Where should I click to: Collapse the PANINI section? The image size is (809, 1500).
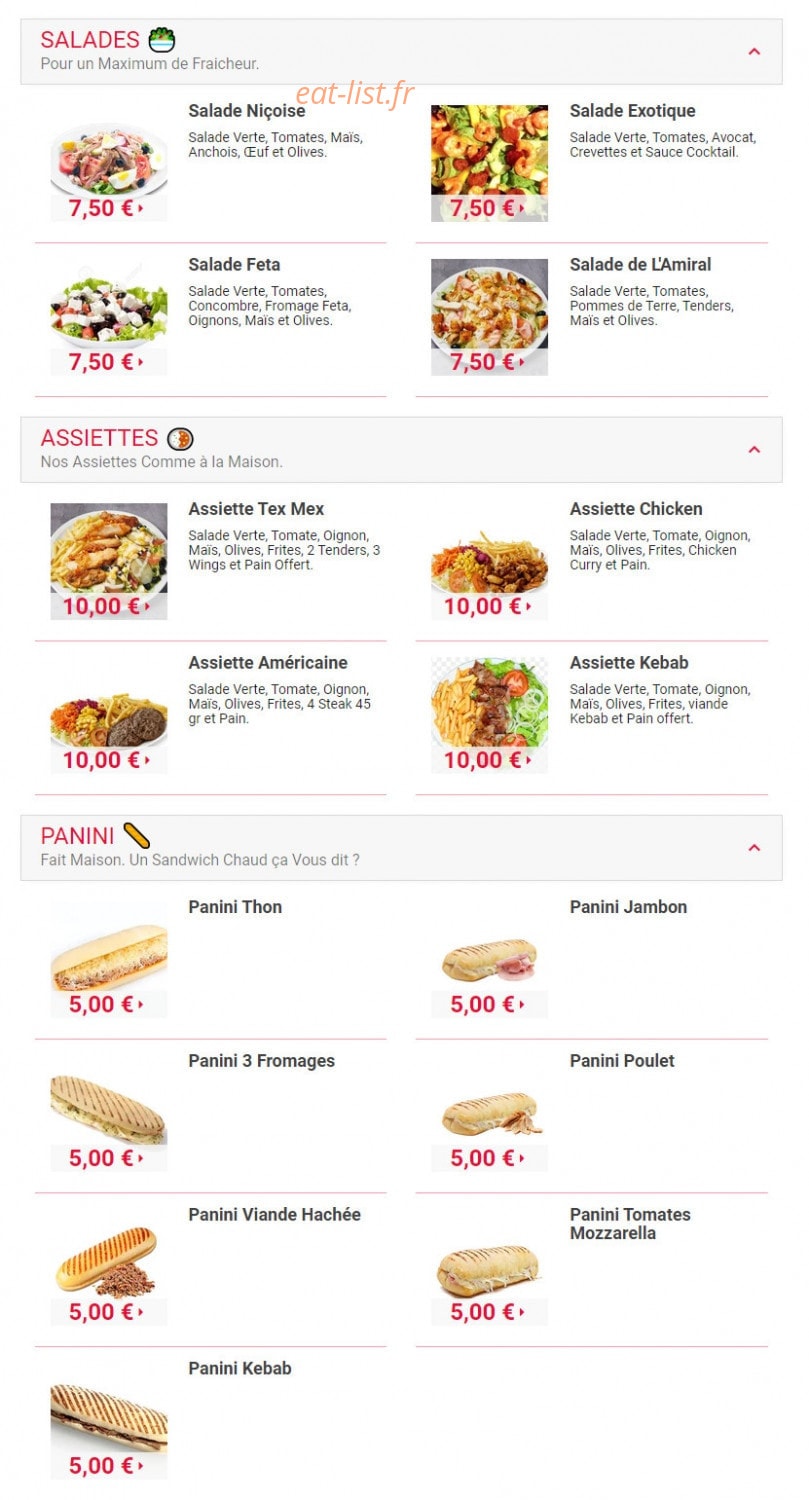click(x=754, y=847)
